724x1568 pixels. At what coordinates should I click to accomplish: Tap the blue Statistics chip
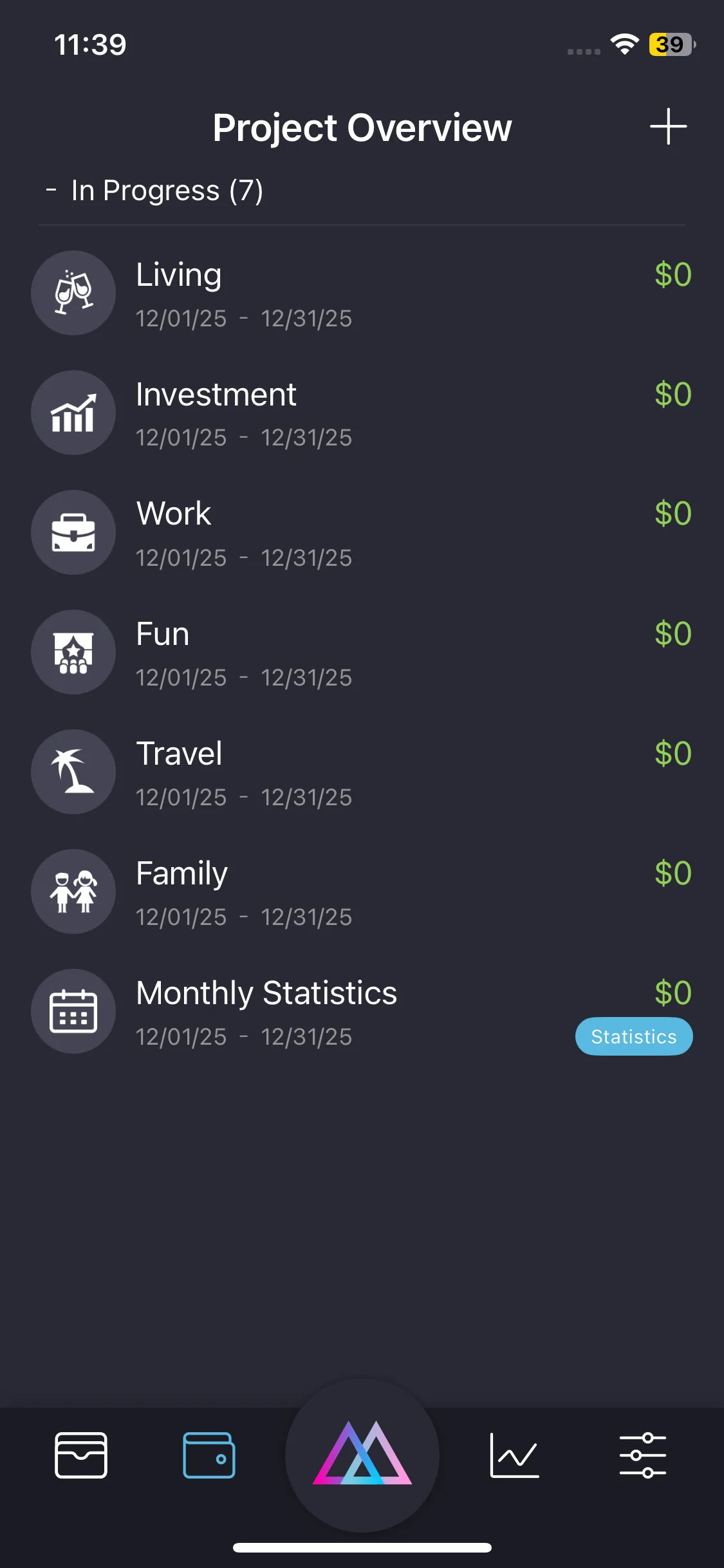click(x=634, y=1036)
